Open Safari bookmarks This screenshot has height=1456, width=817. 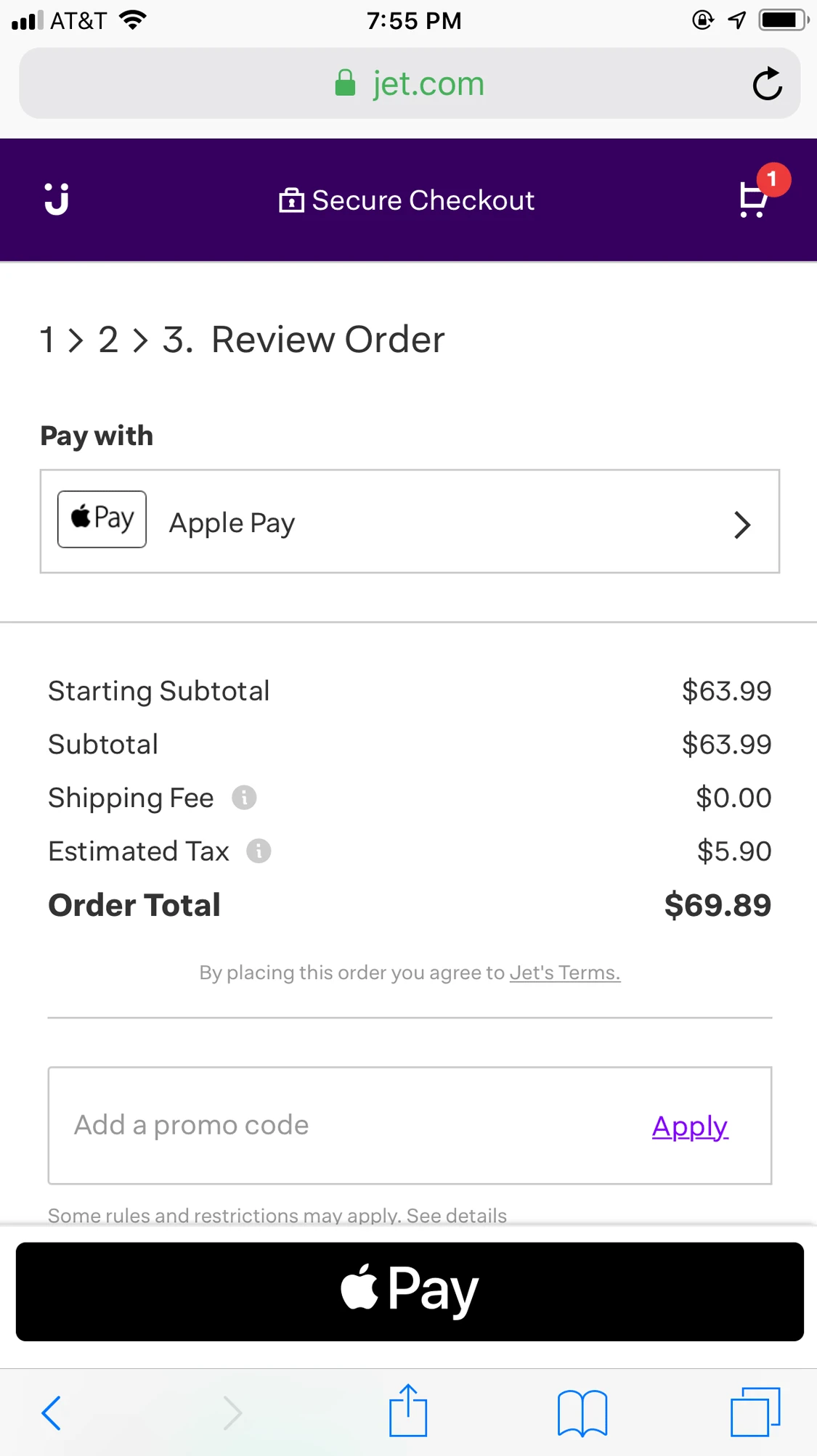(x=582, y=1411)
